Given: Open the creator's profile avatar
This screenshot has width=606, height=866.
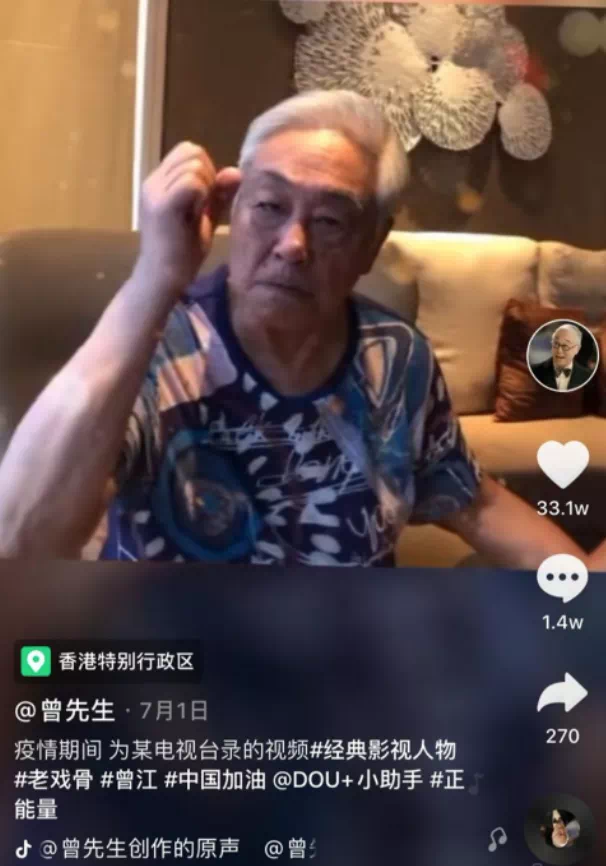Looking at the screenshot, I should 562,356.
